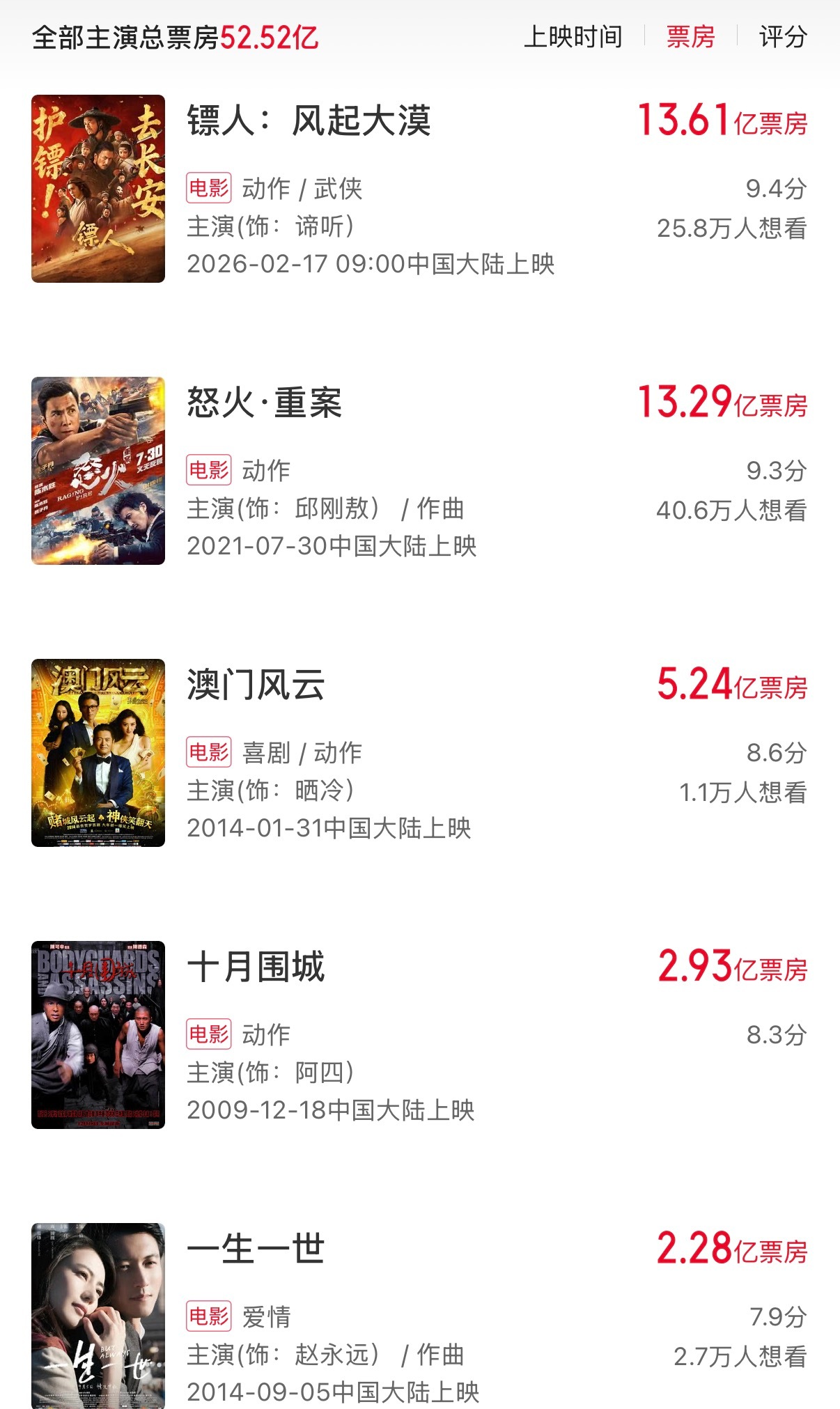Open 怒火·重案 movie details

click(265, 403)
